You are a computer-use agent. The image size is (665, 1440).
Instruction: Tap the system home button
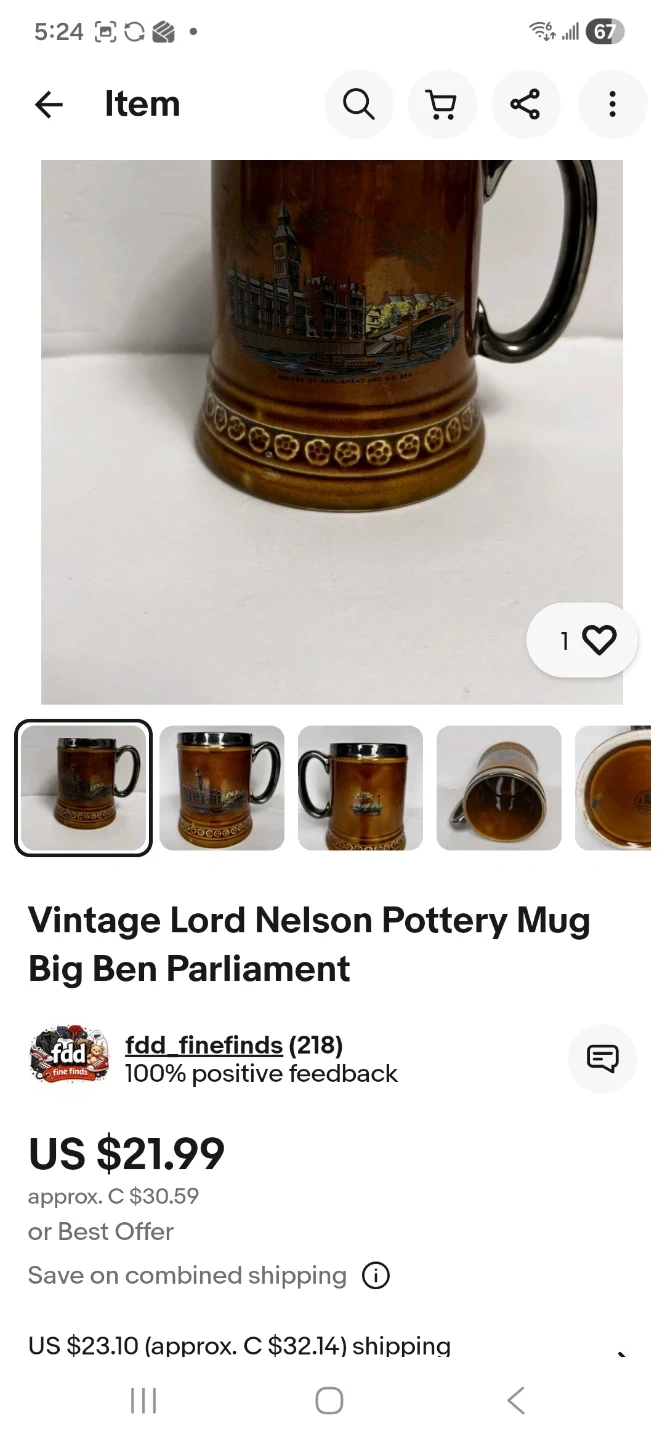coord(330,1401)
